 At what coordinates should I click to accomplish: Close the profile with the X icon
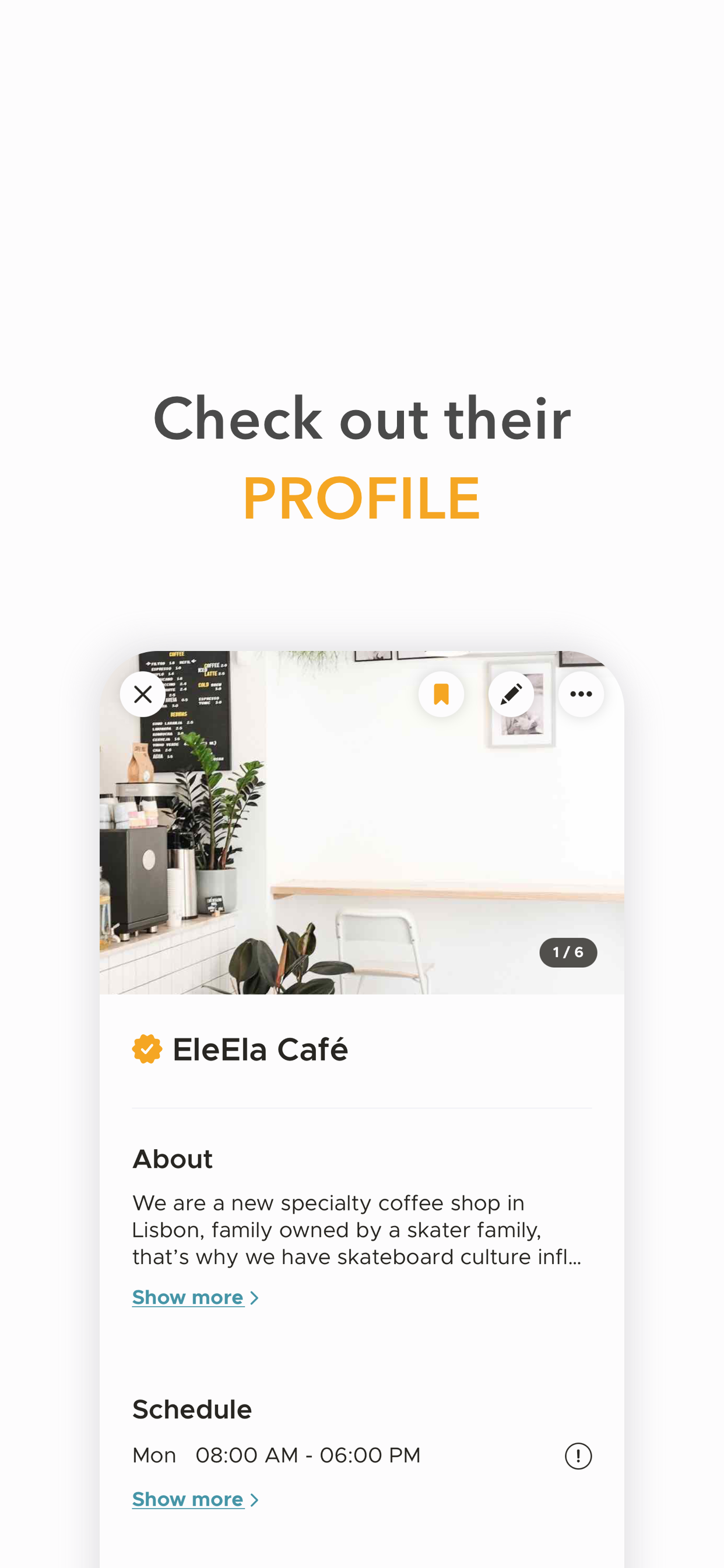point(142,694)
